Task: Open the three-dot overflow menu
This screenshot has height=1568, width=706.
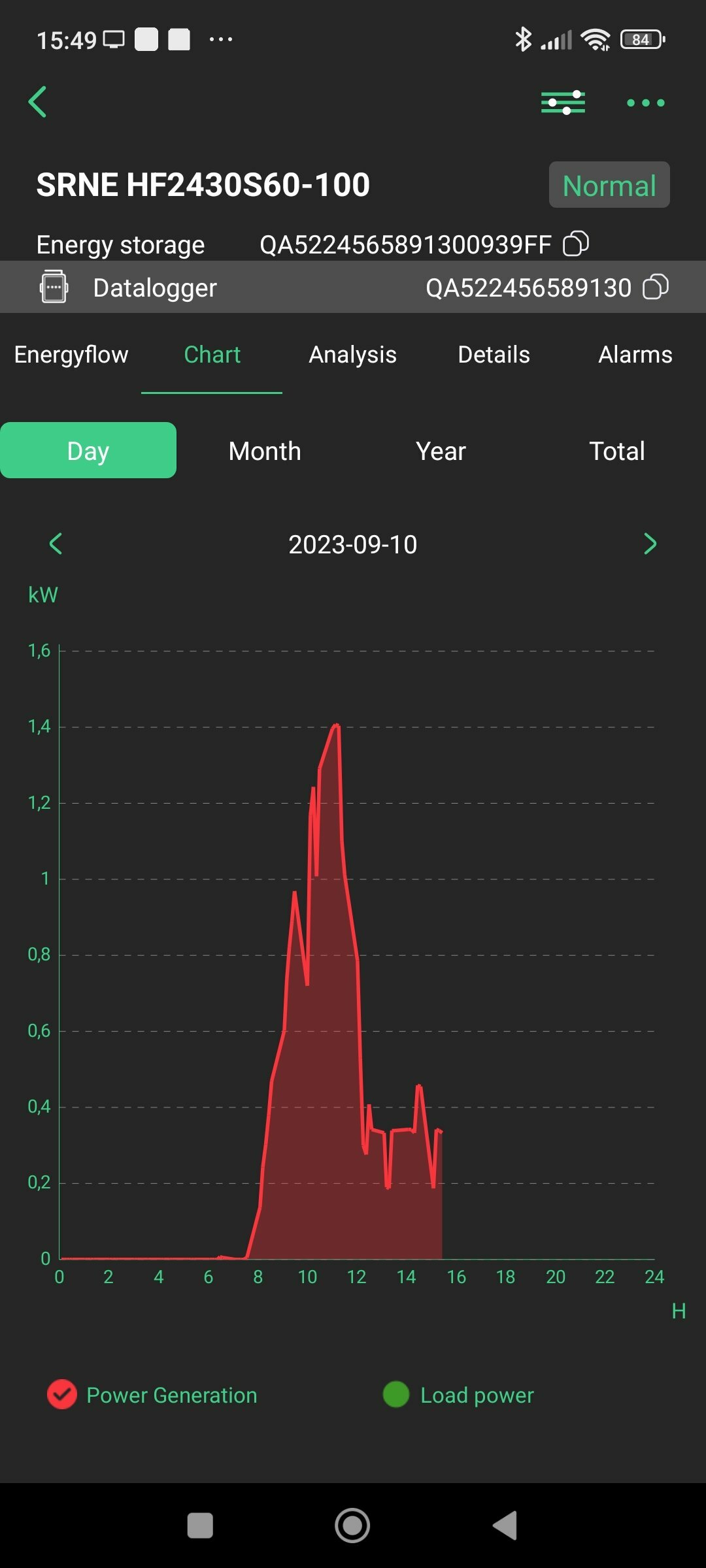Action: [x=645, y=103]
